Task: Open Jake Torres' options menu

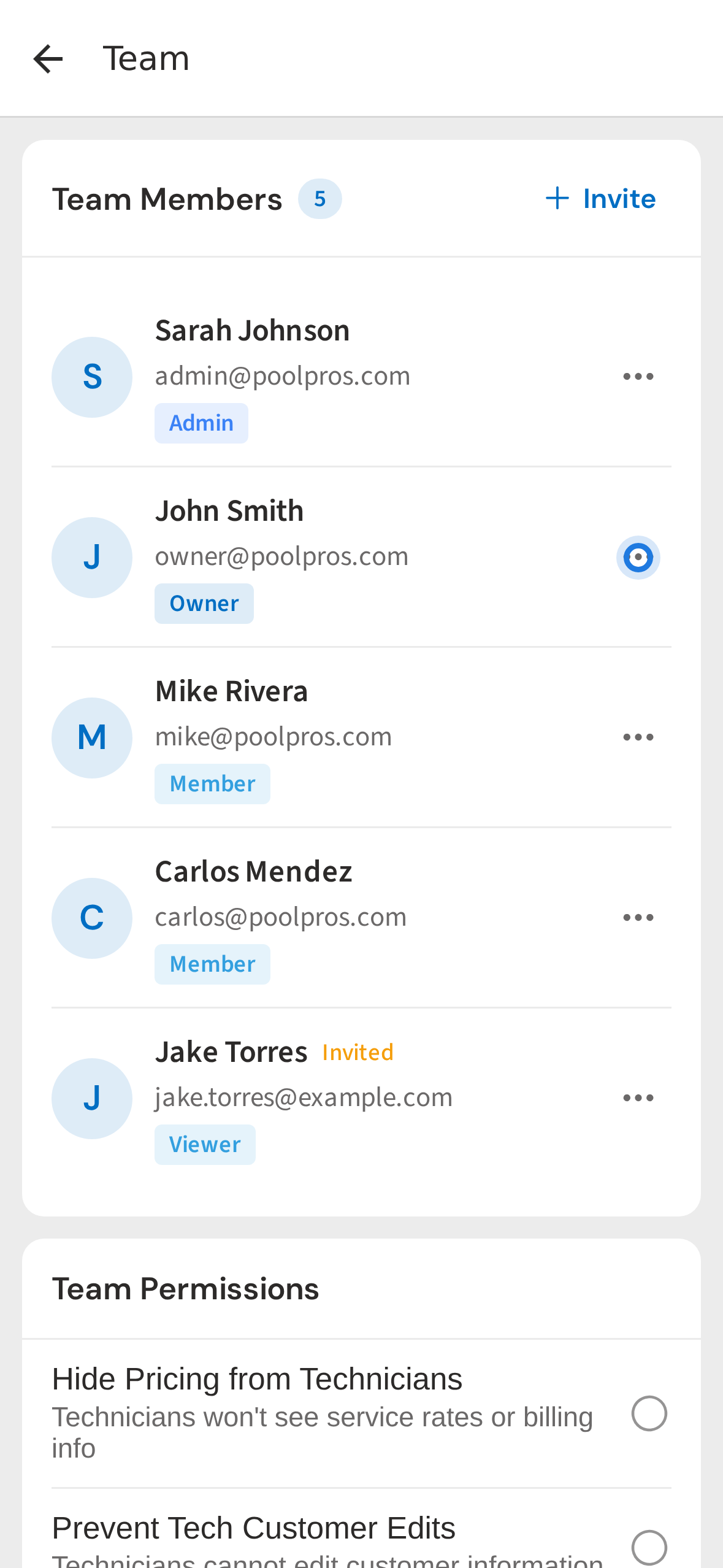Action: tap(638, 1097)
